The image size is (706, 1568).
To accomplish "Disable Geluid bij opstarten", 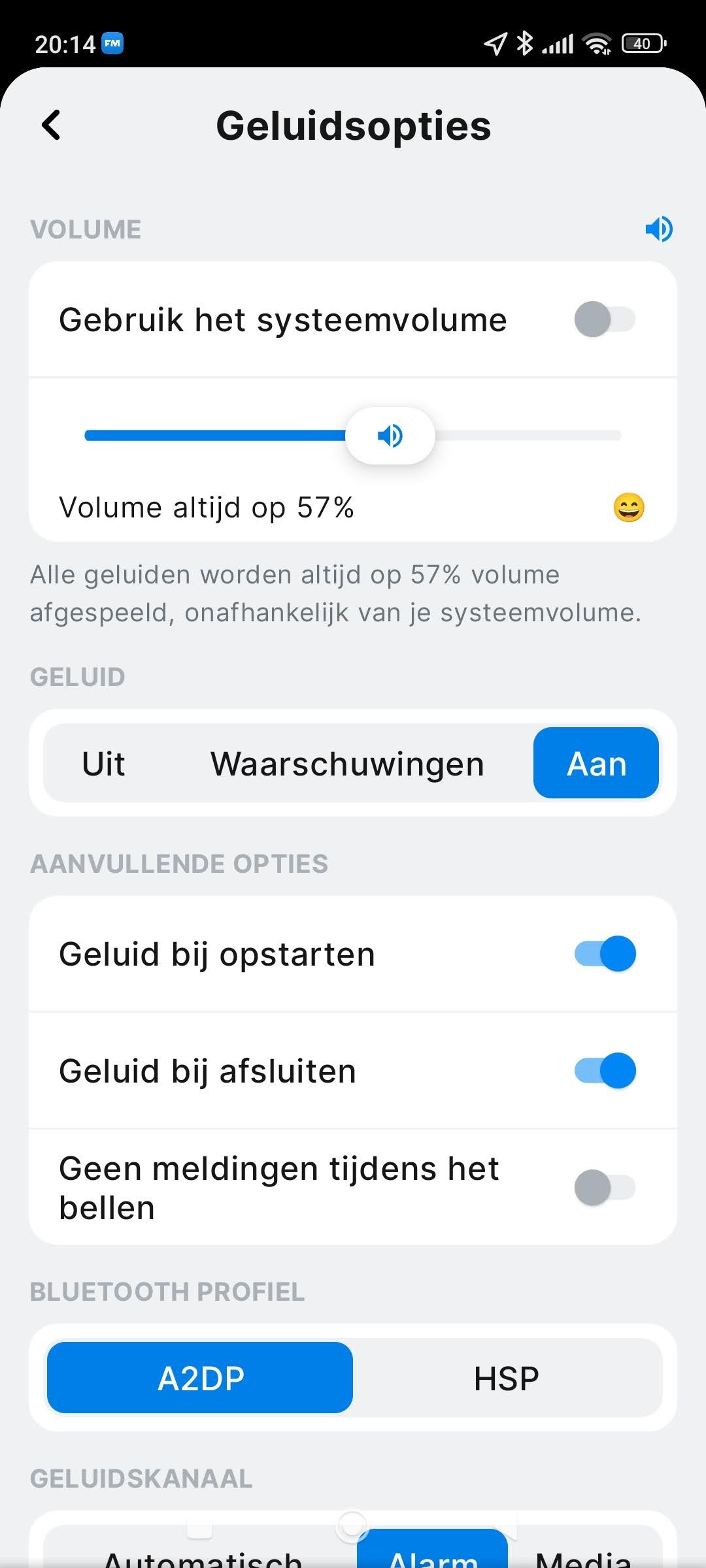I will pyautogui.click(x=604, y=954).
